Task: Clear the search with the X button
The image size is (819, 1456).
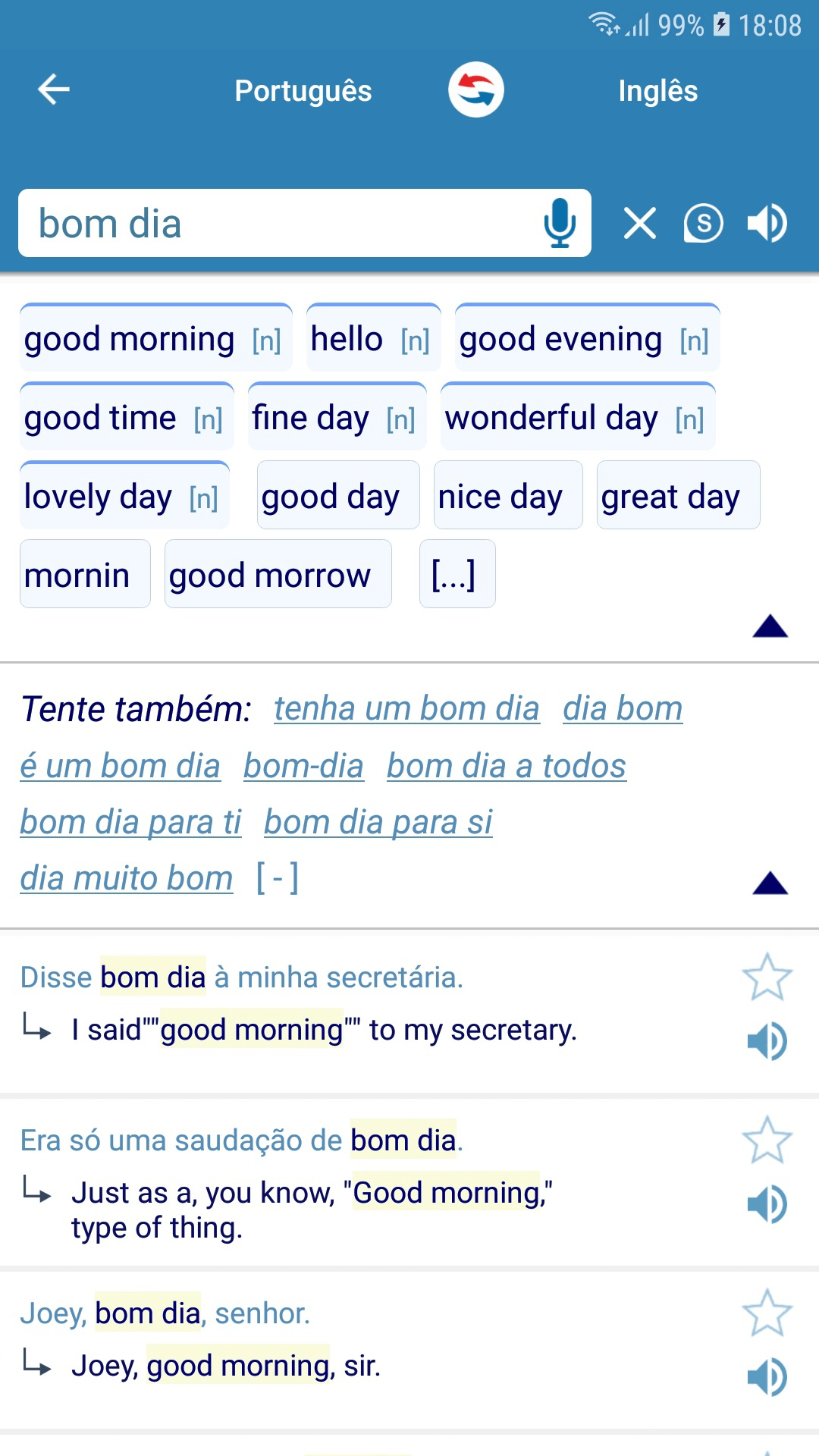Action: 639,222
